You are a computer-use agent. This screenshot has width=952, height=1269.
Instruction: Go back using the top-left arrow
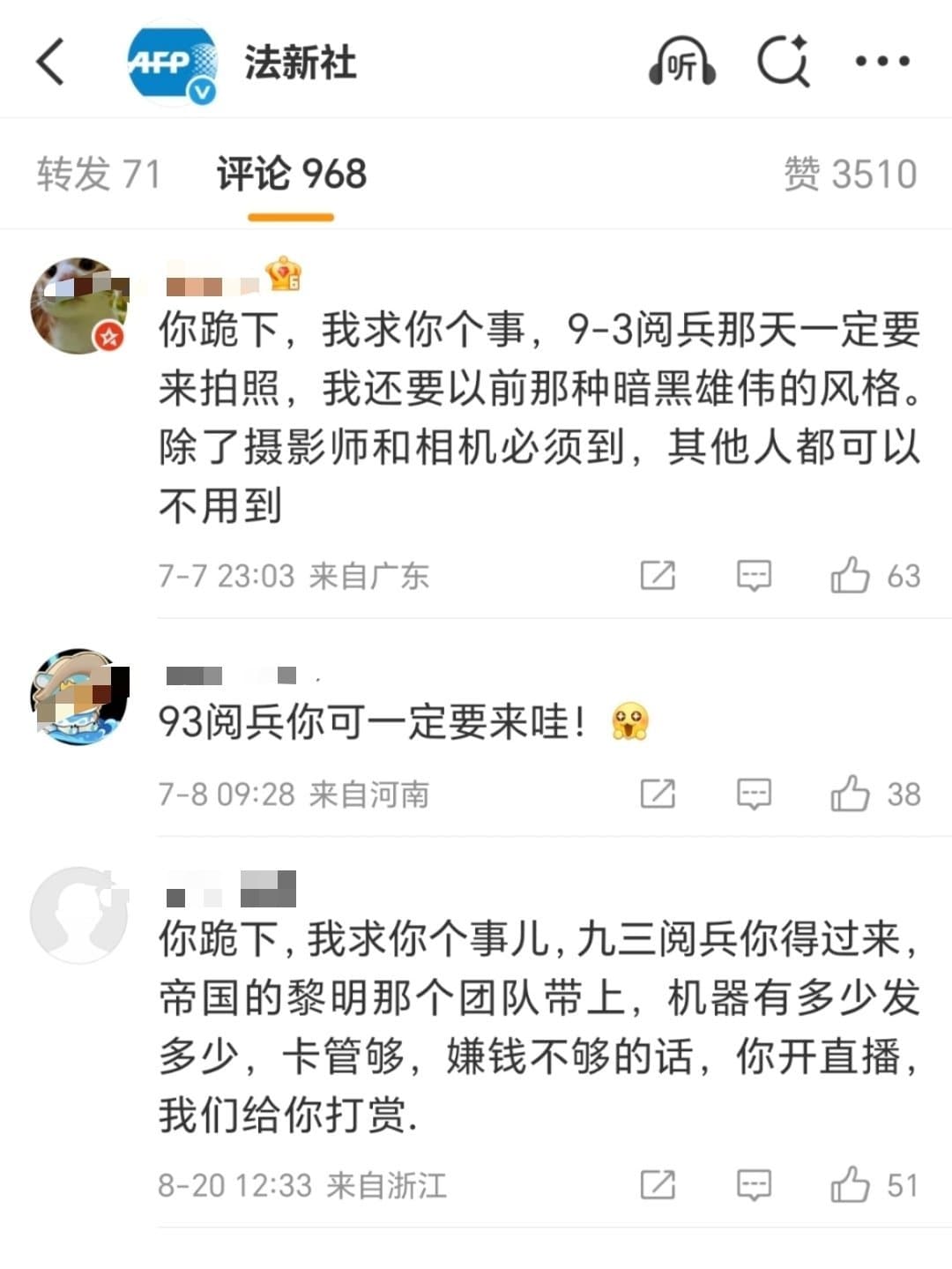coord(50,62)
